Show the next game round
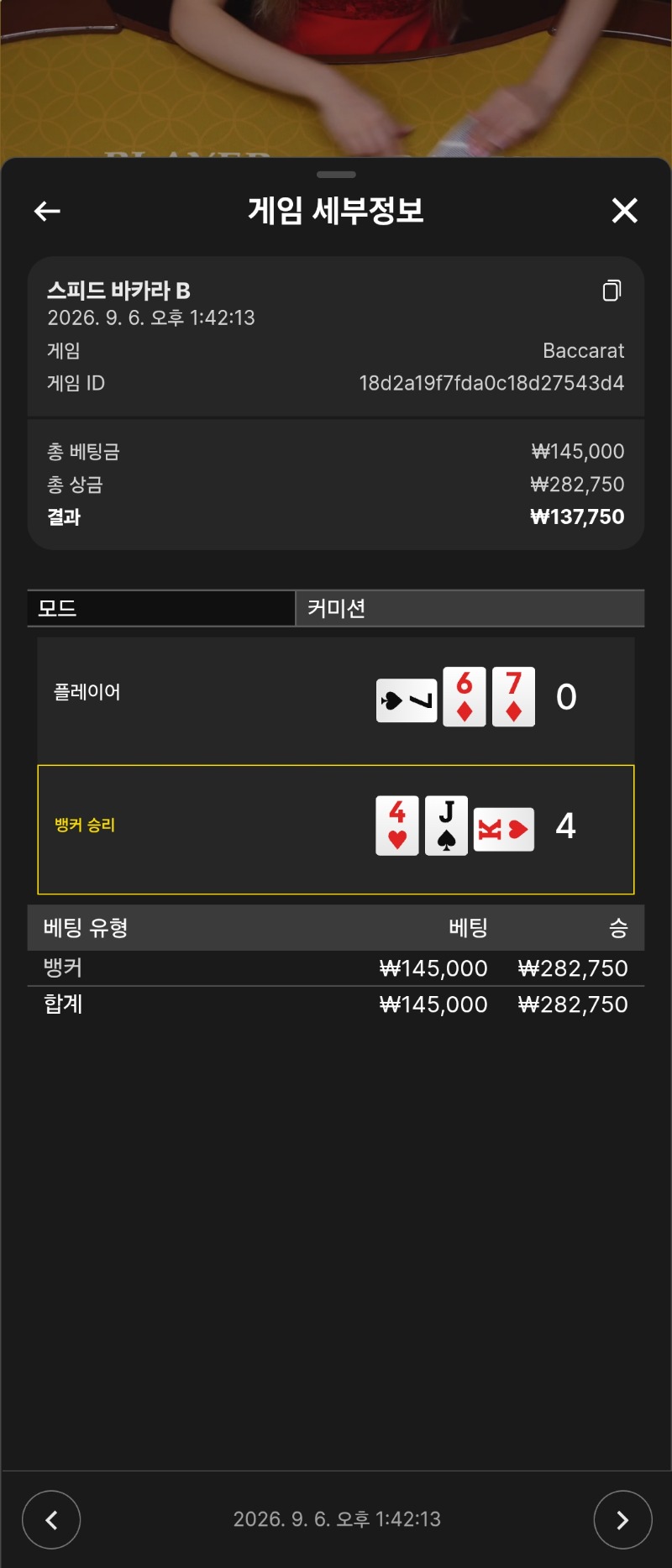This screenshot has width=672, height=1568. tap(622, 1519)
